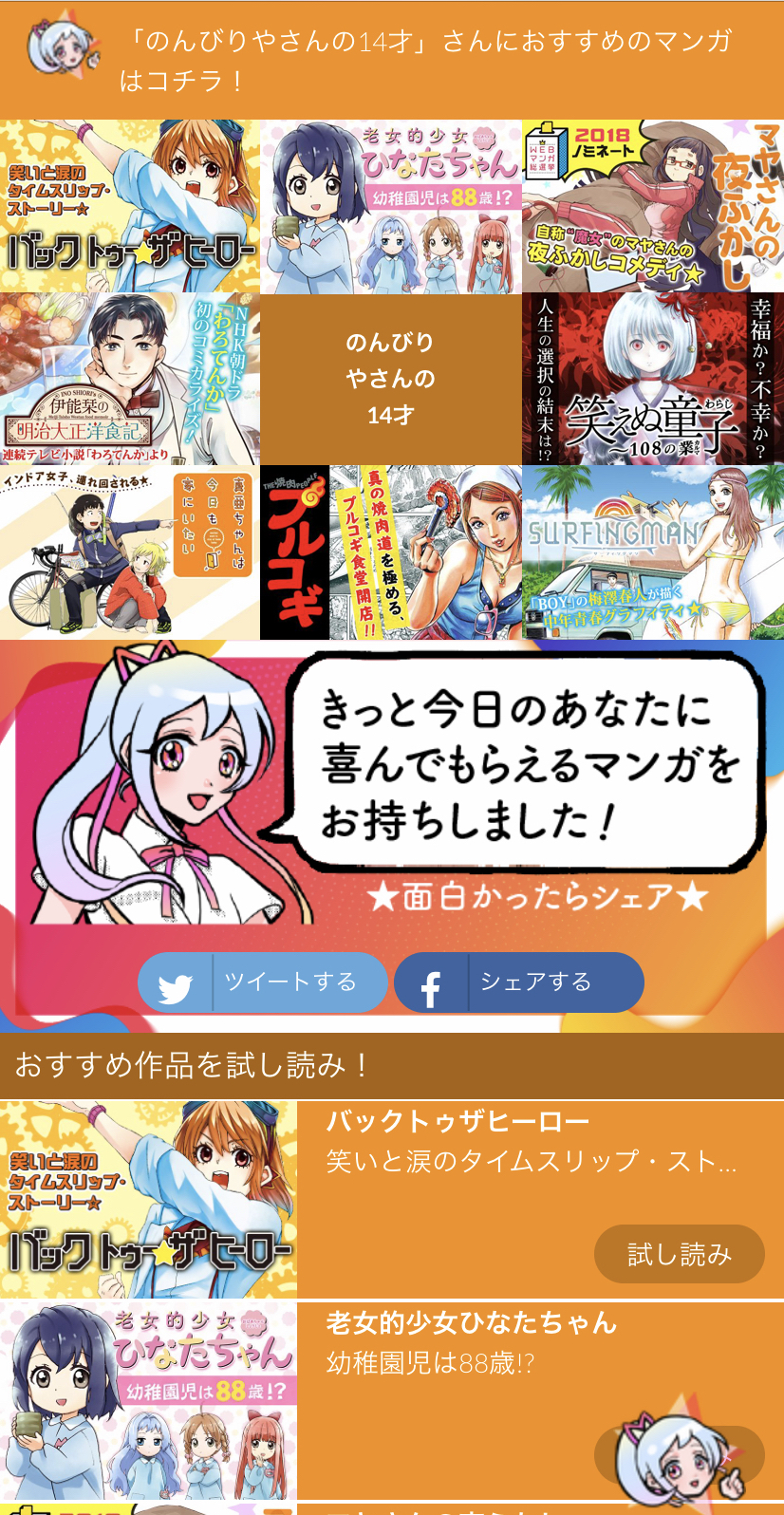Tweet the result with ツイートする button
This screenshot has height=1515, width=784.
pyautogui.click(x=263, y=982)
